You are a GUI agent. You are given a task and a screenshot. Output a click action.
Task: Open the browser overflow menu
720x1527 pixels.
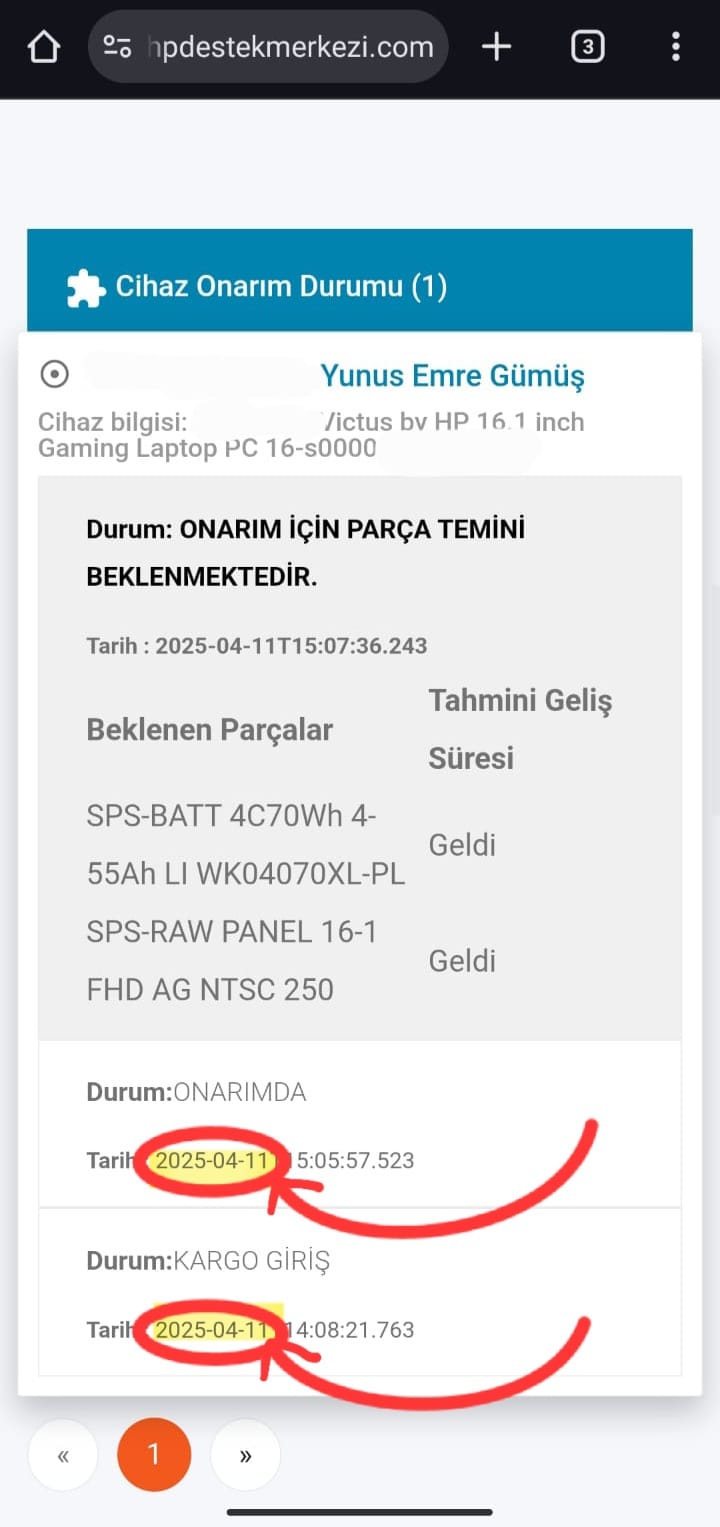[676, 47]
